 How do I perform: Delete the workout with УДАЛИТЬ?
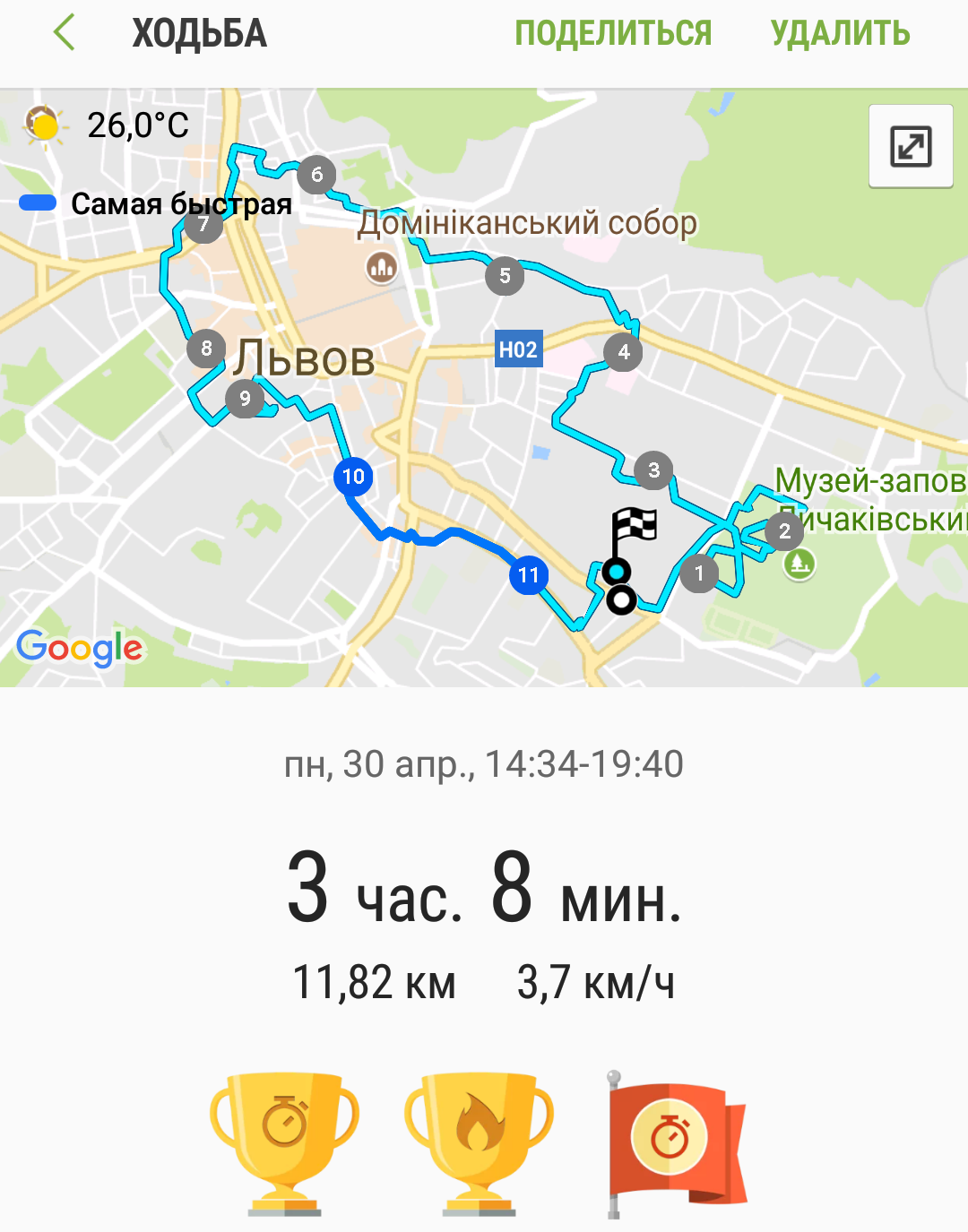pos(840,33)
